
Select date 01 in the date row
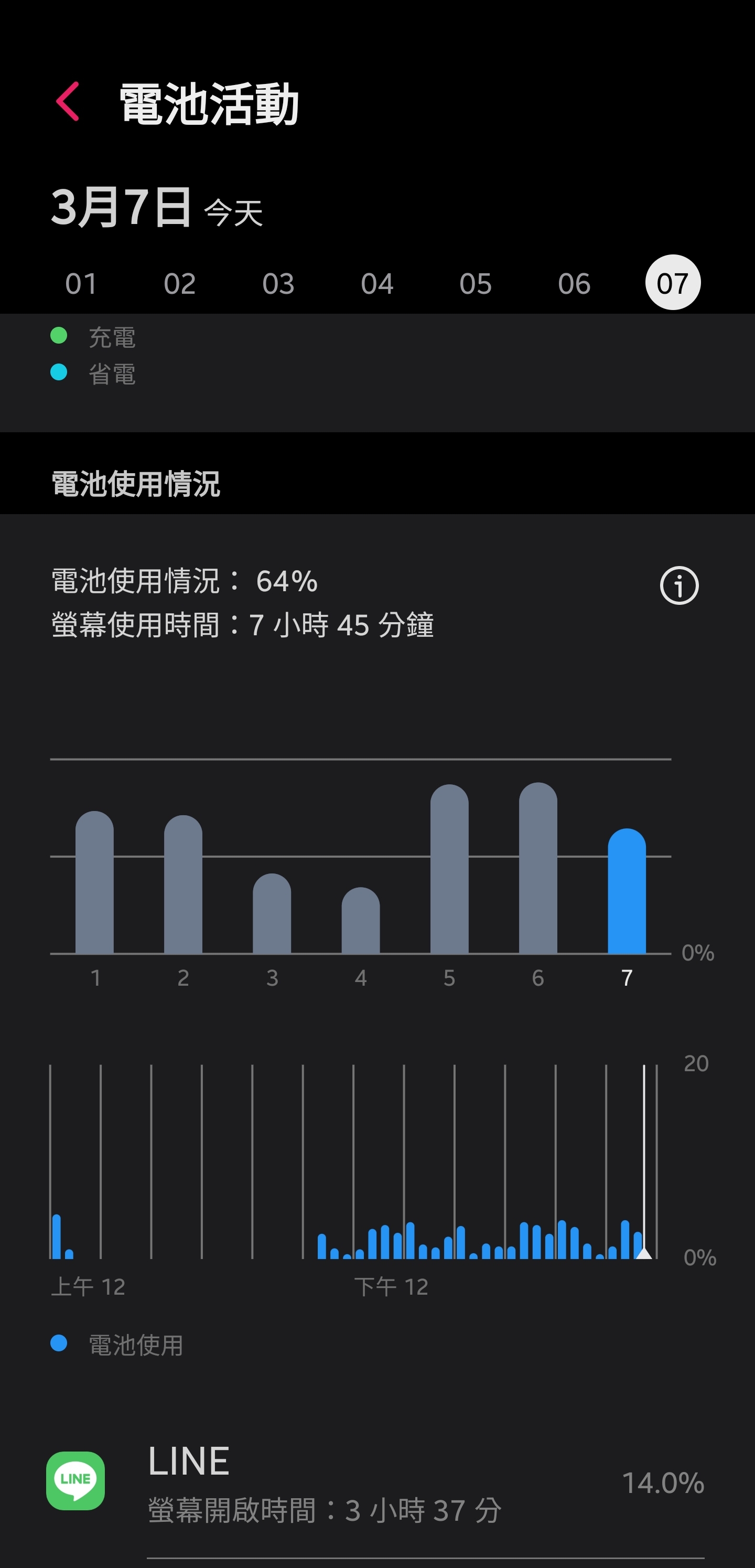(81, 284)
